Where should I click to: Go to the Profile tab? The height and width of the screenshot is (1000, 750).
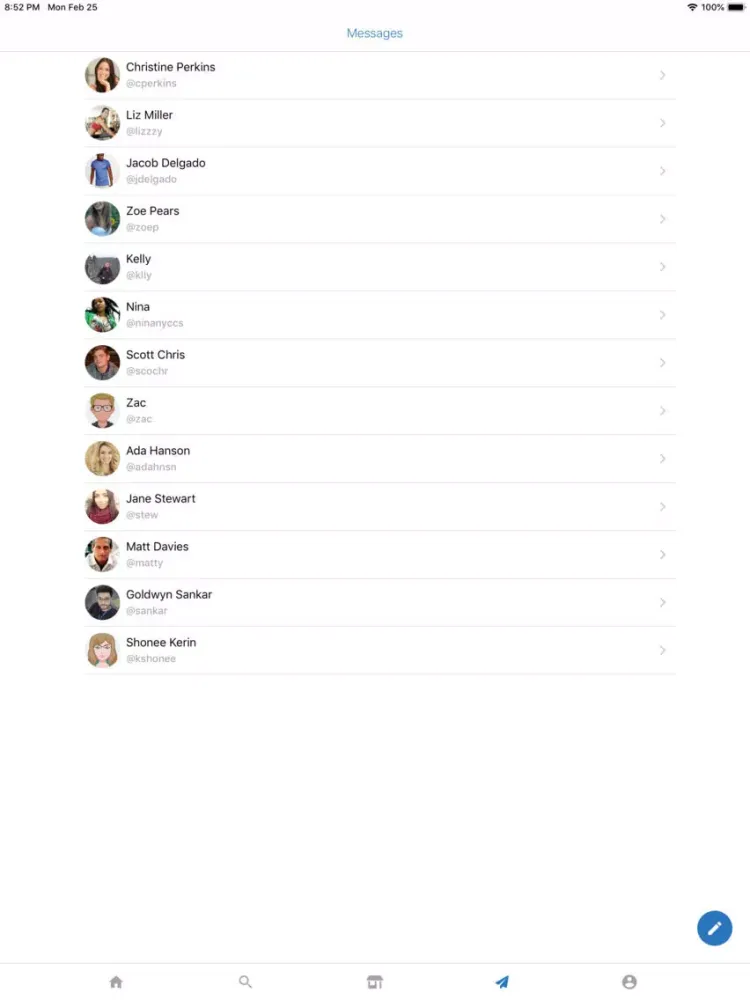point(629,982)
